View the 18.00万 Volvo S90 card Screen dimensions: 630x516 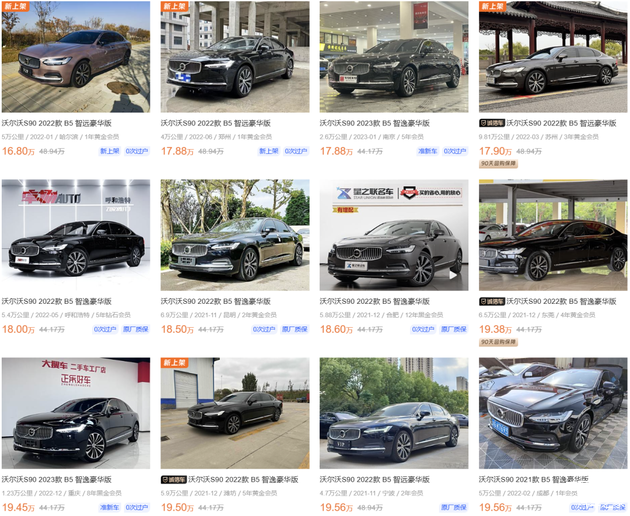(75, 236)
